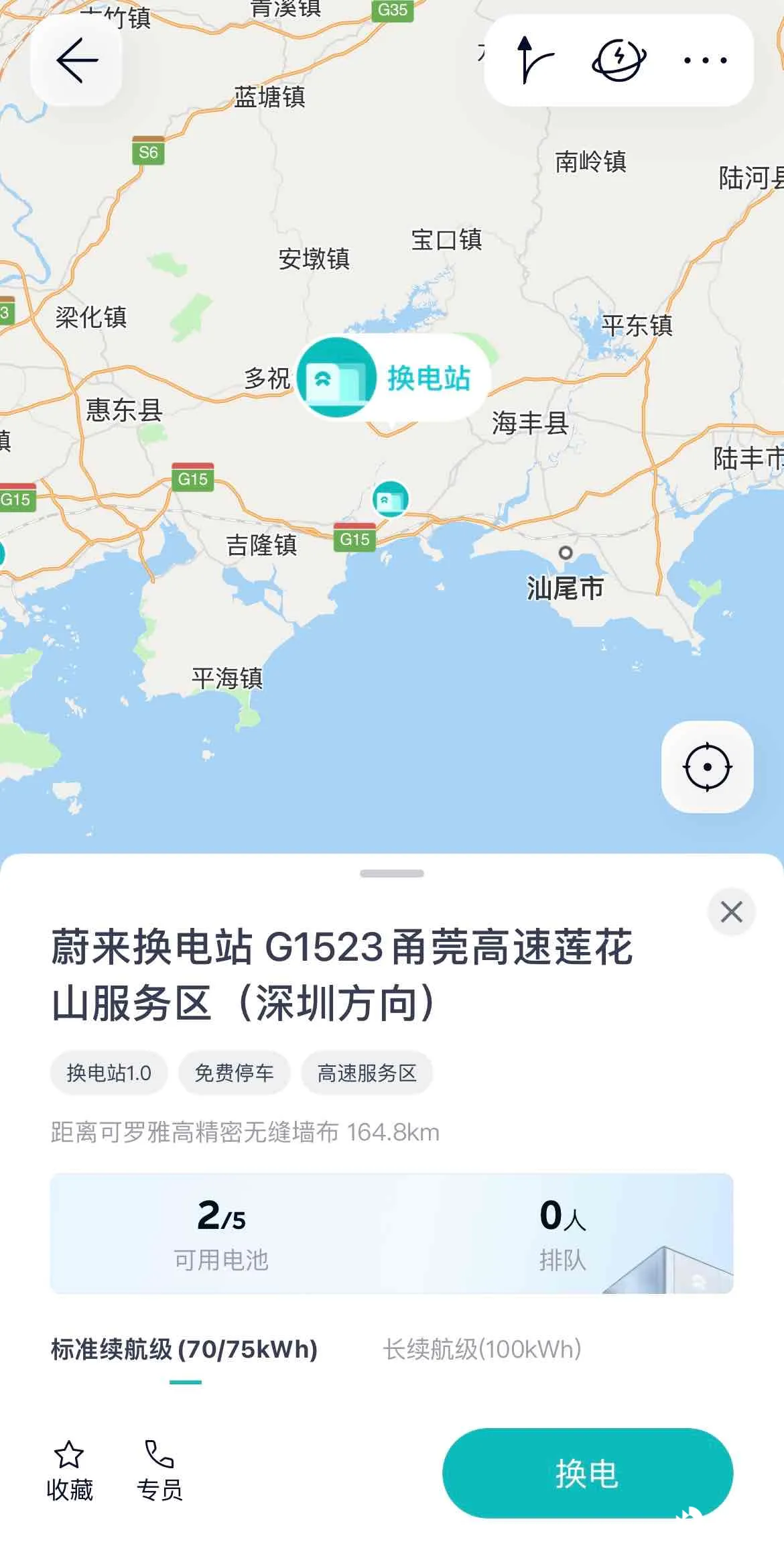Expand panel using the drag handle
Viewport: 784px width, 1542px height.
[392, 874]
